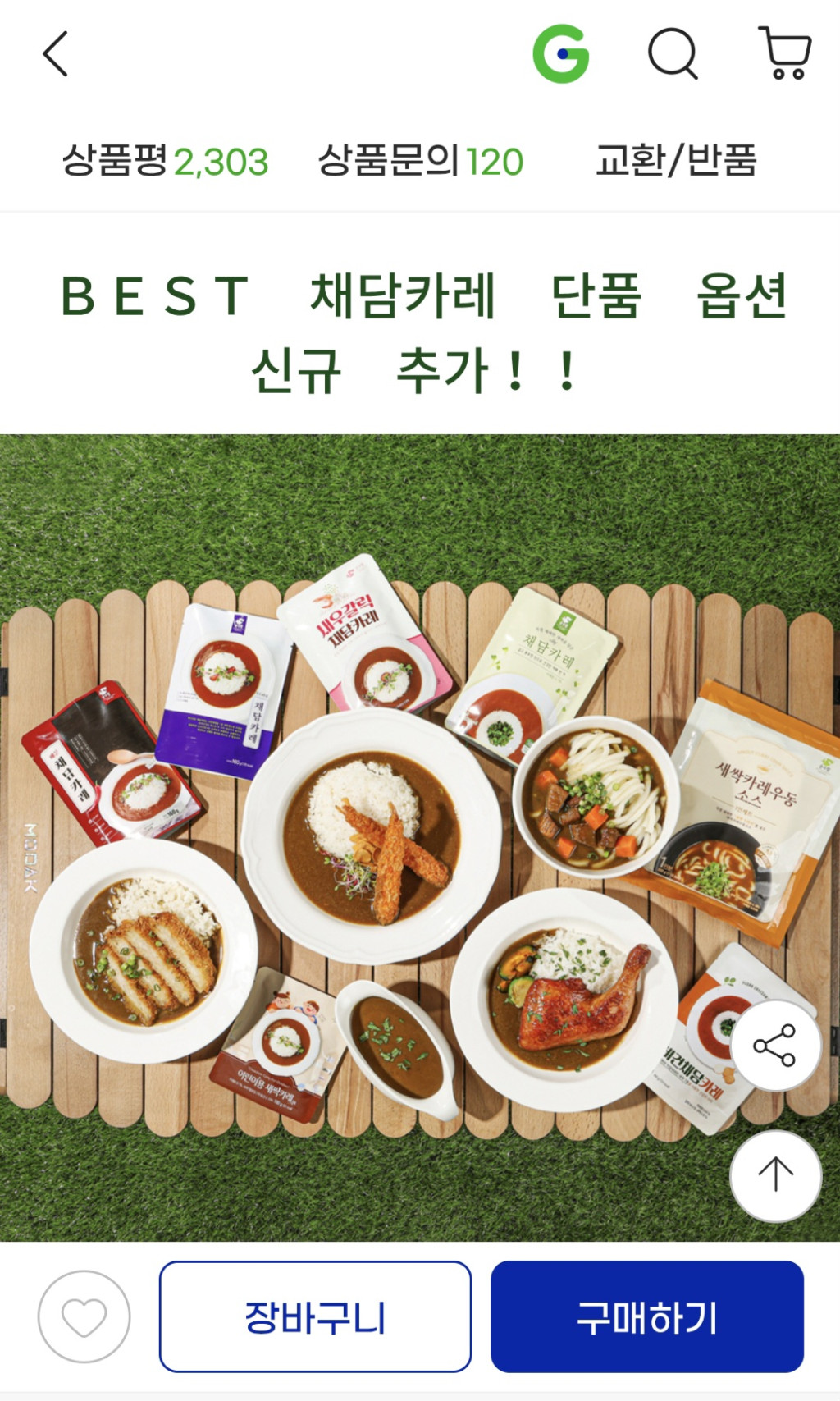Open the search magnifier icon

click(x=673, y=54)
